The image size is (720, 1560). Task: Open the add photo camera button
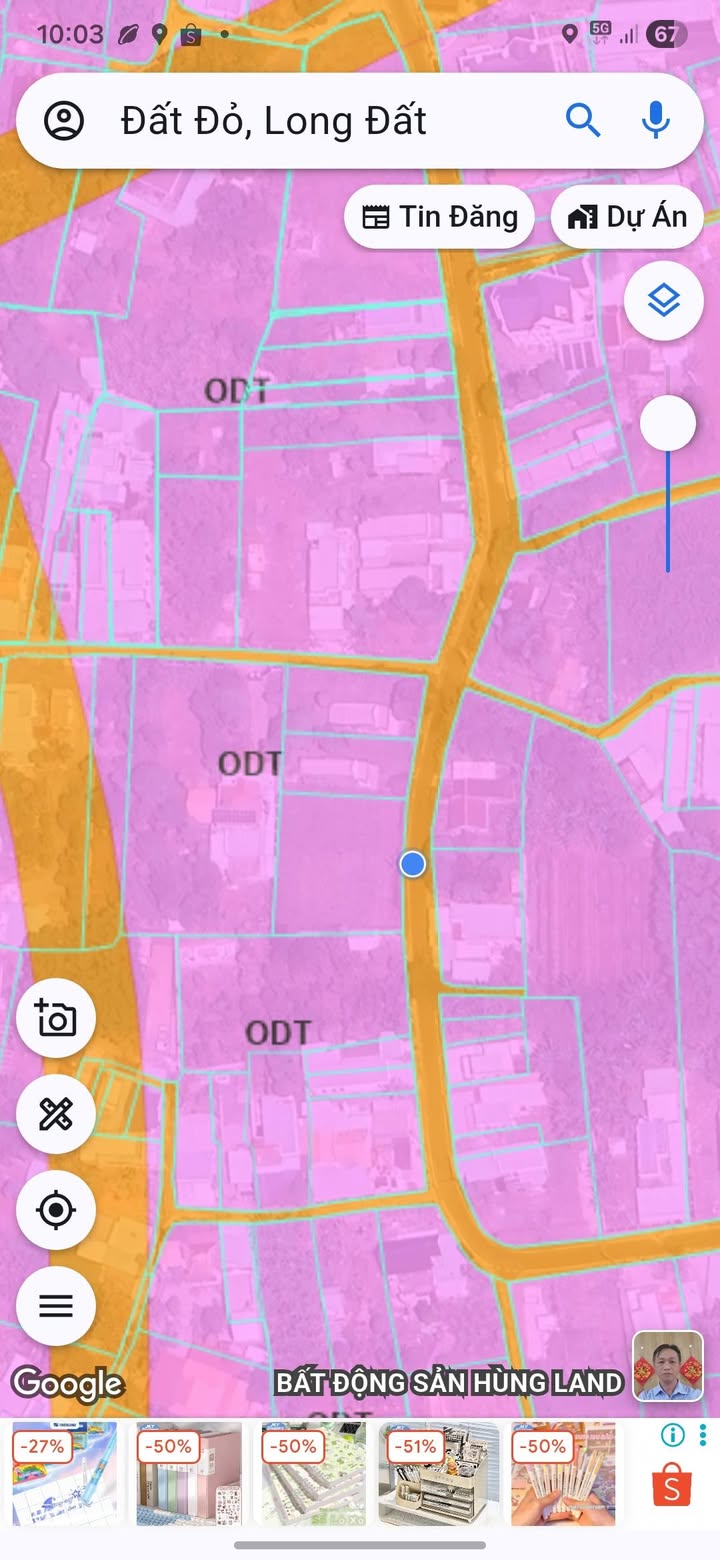click(x=56, y=1018)
